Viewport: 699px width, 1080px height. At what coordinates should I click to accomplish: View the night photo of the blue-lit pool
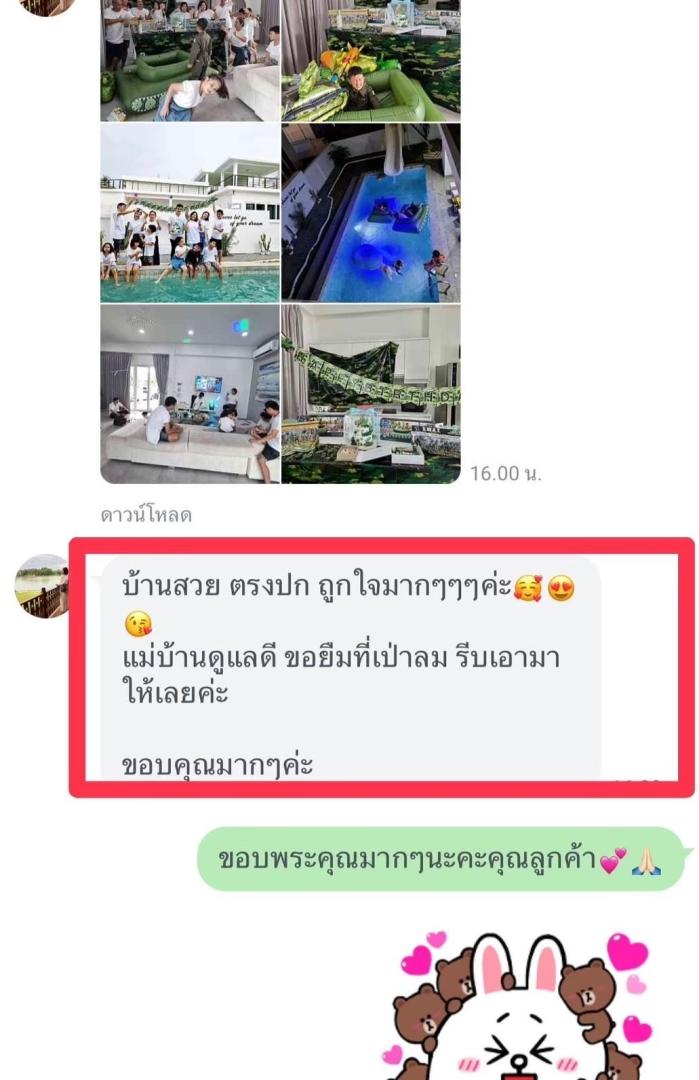[370, 212]
